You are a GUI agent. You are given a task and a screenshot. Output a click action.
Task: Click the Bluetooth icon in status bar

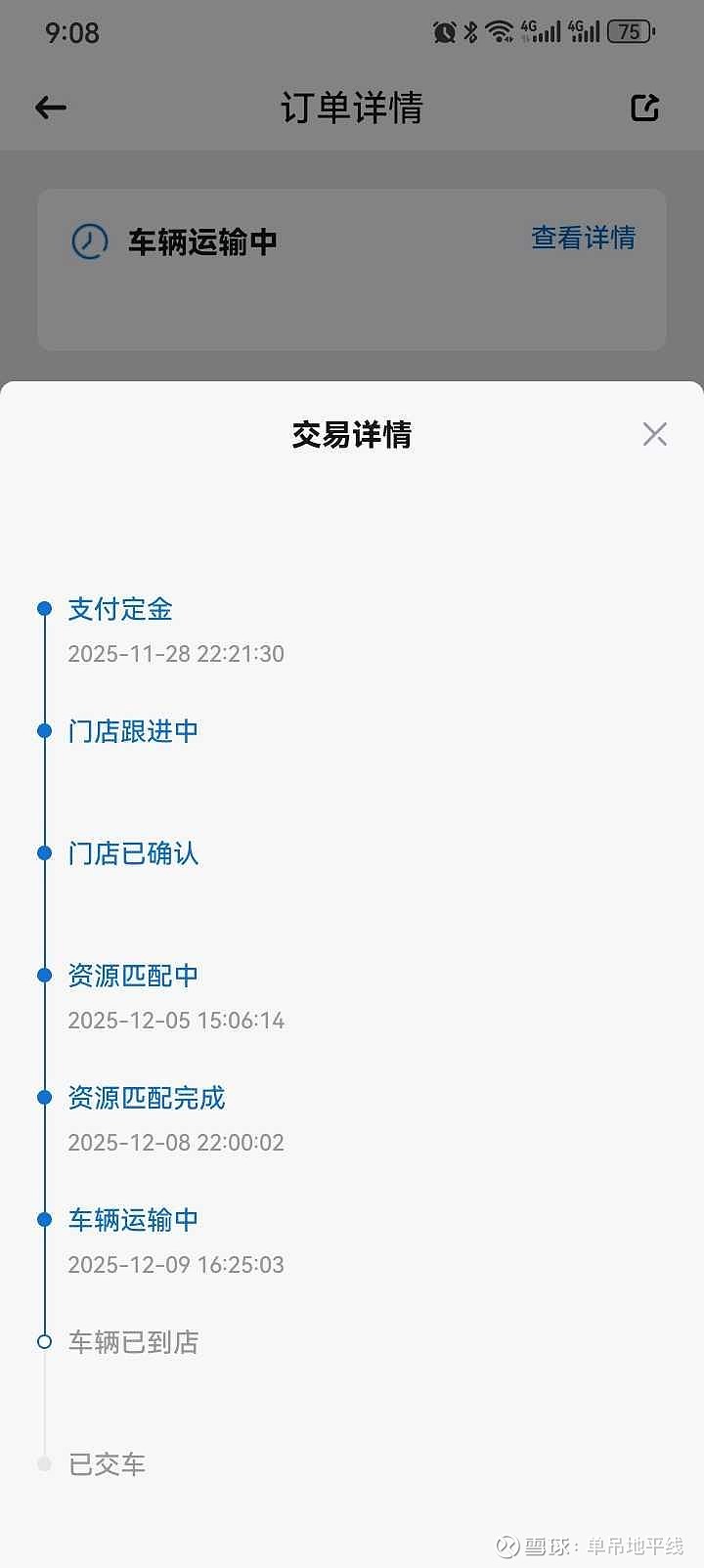pos(471,32)
